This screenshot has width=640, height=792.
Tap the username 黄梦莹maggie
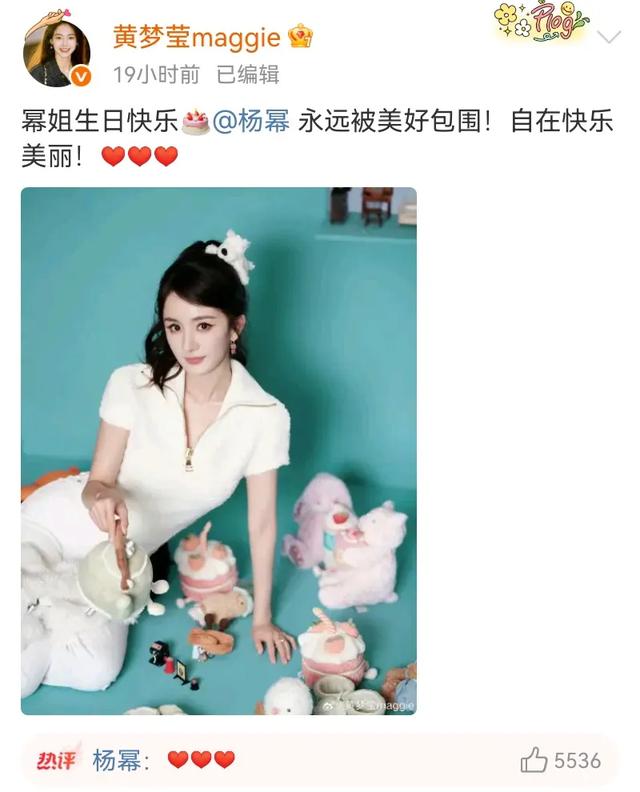pyautogui.click(x=196, y=37)
